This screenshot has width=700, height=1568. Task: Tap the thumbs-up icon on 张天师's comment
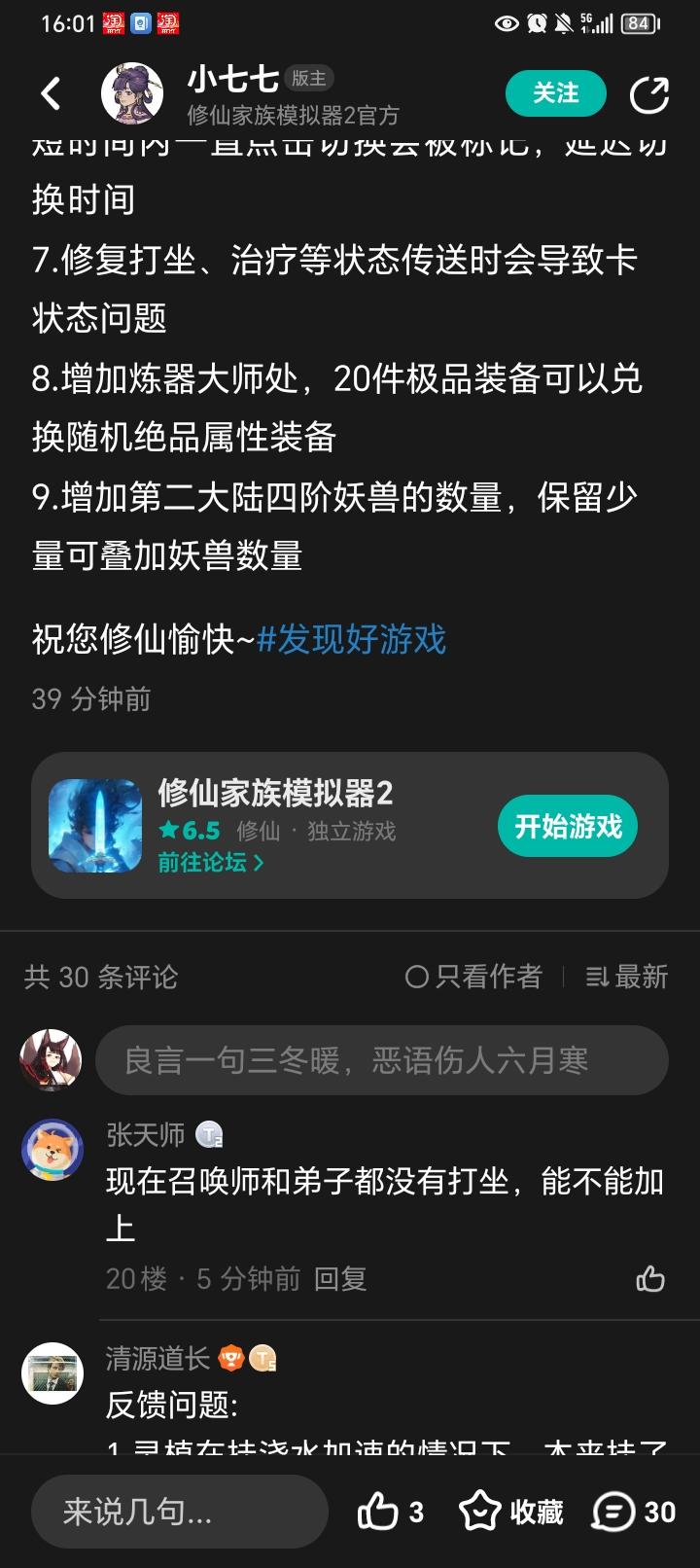pyautogui.click(x=649, y=1279)
